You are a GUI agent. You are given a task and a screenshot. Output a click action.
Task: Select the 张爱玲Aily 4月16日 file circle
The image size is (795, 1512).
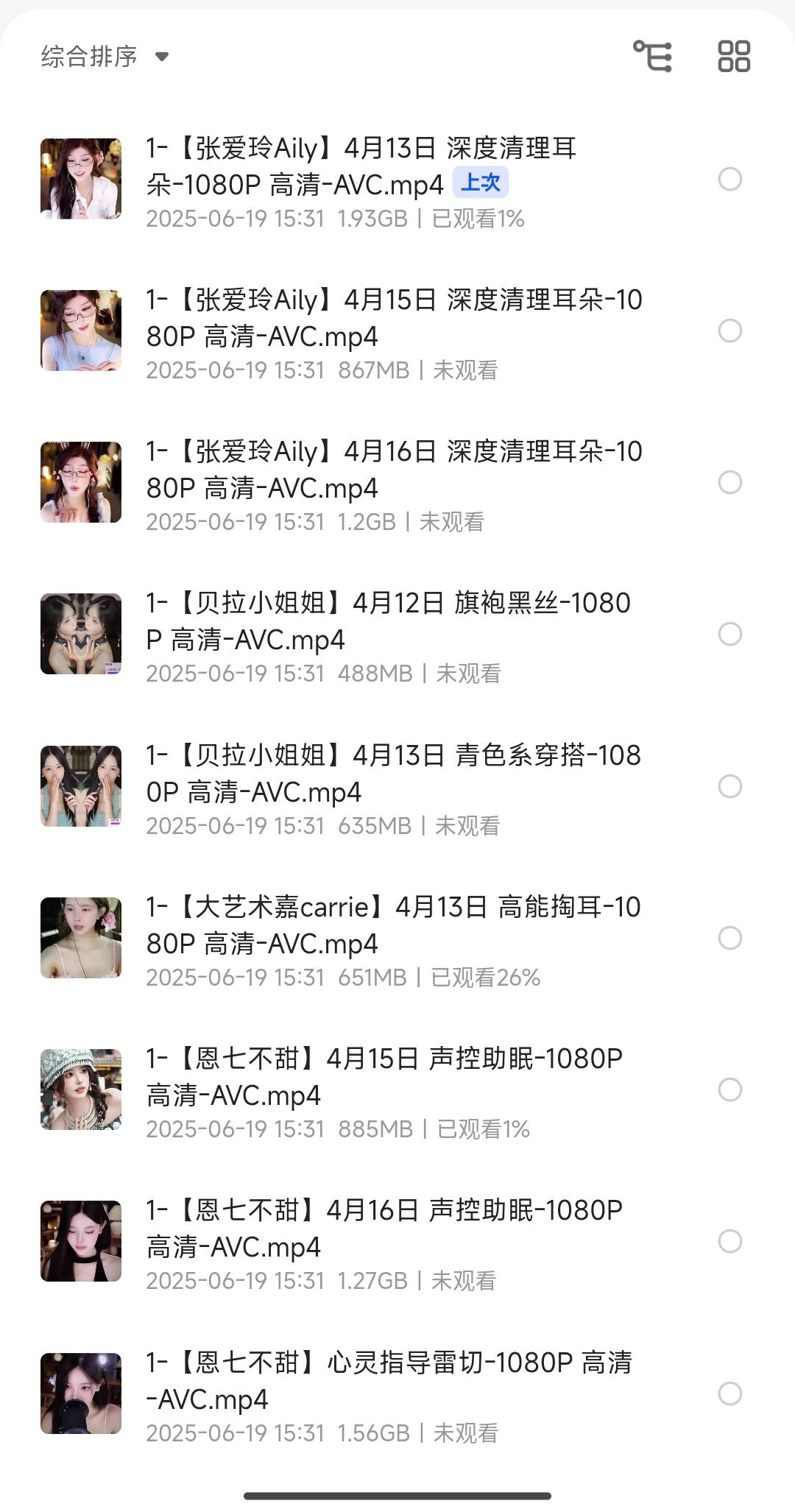729,482
